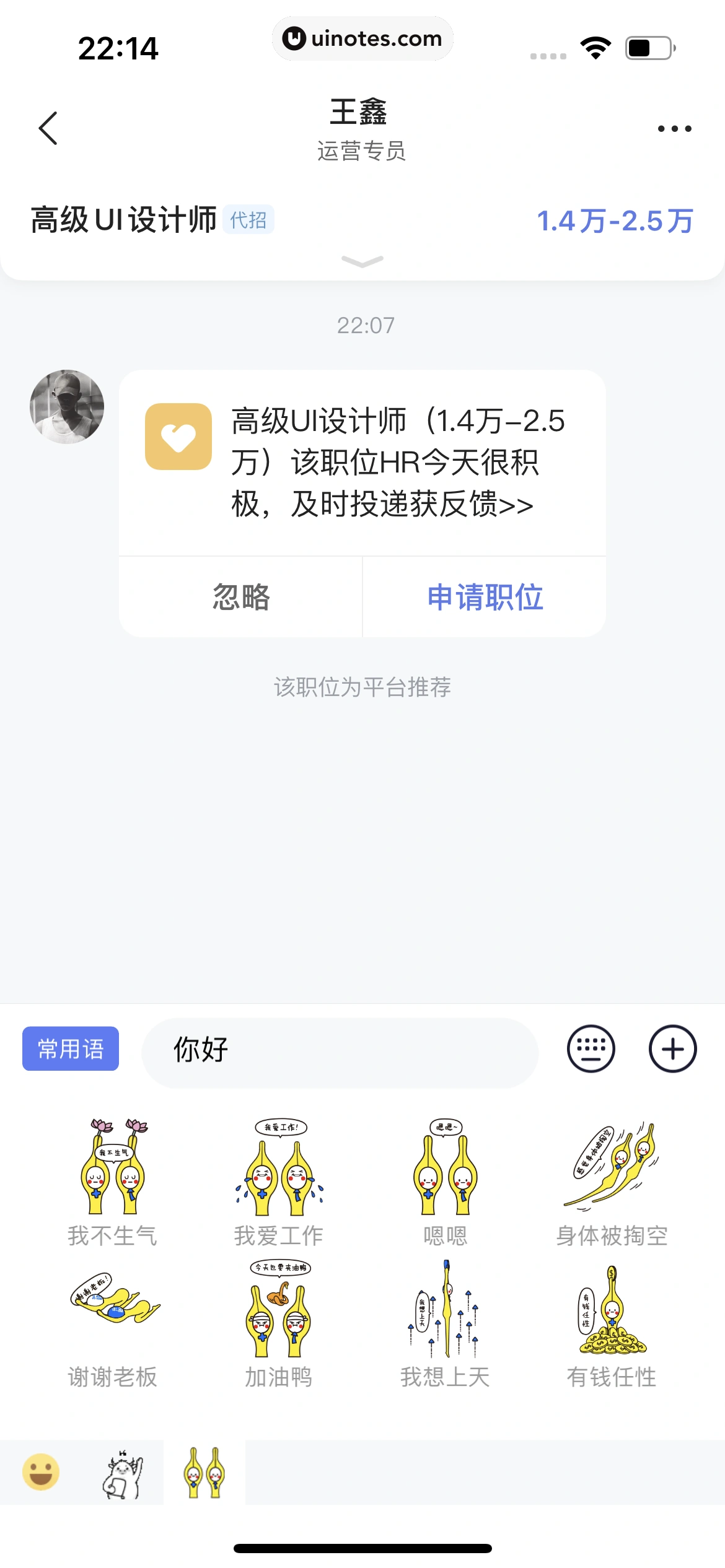Open attachments with the plus icon

[x=672, y=1048]
